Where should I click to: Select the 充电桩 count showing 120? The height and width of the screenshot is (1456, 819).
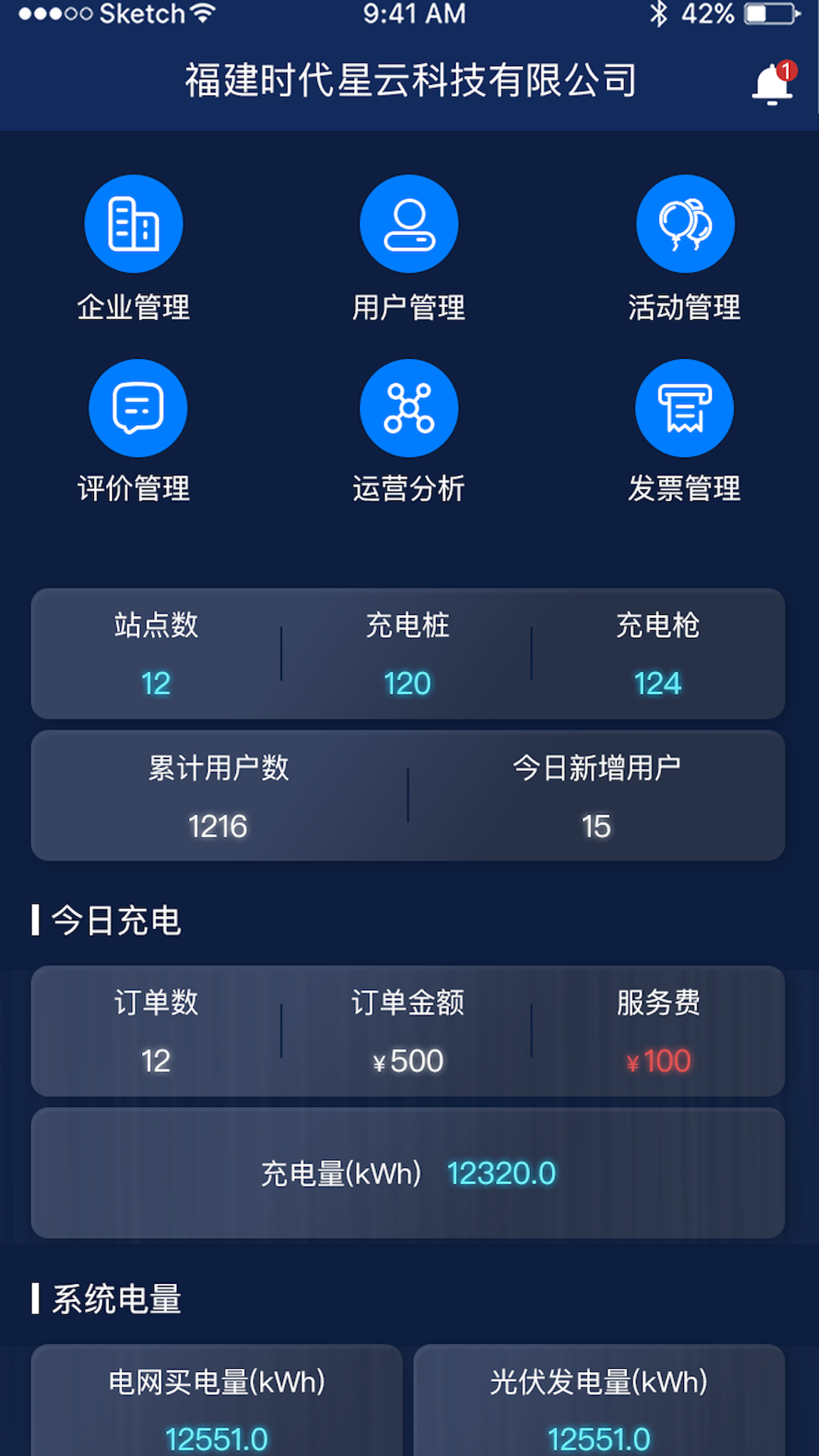tap(407, 682)
